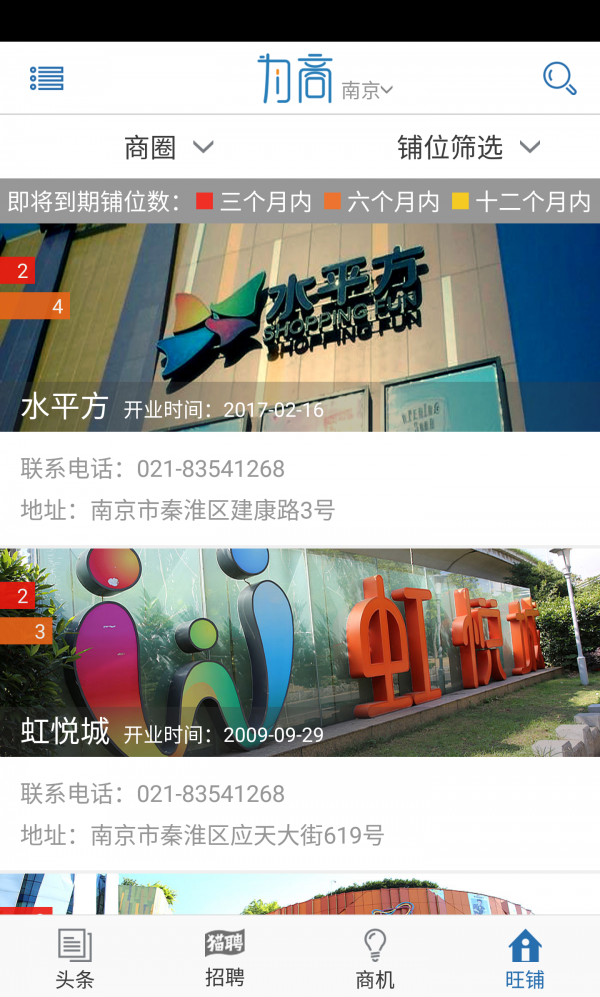
Task: Switch to the 商机 tab
Action: click(375, 957)
